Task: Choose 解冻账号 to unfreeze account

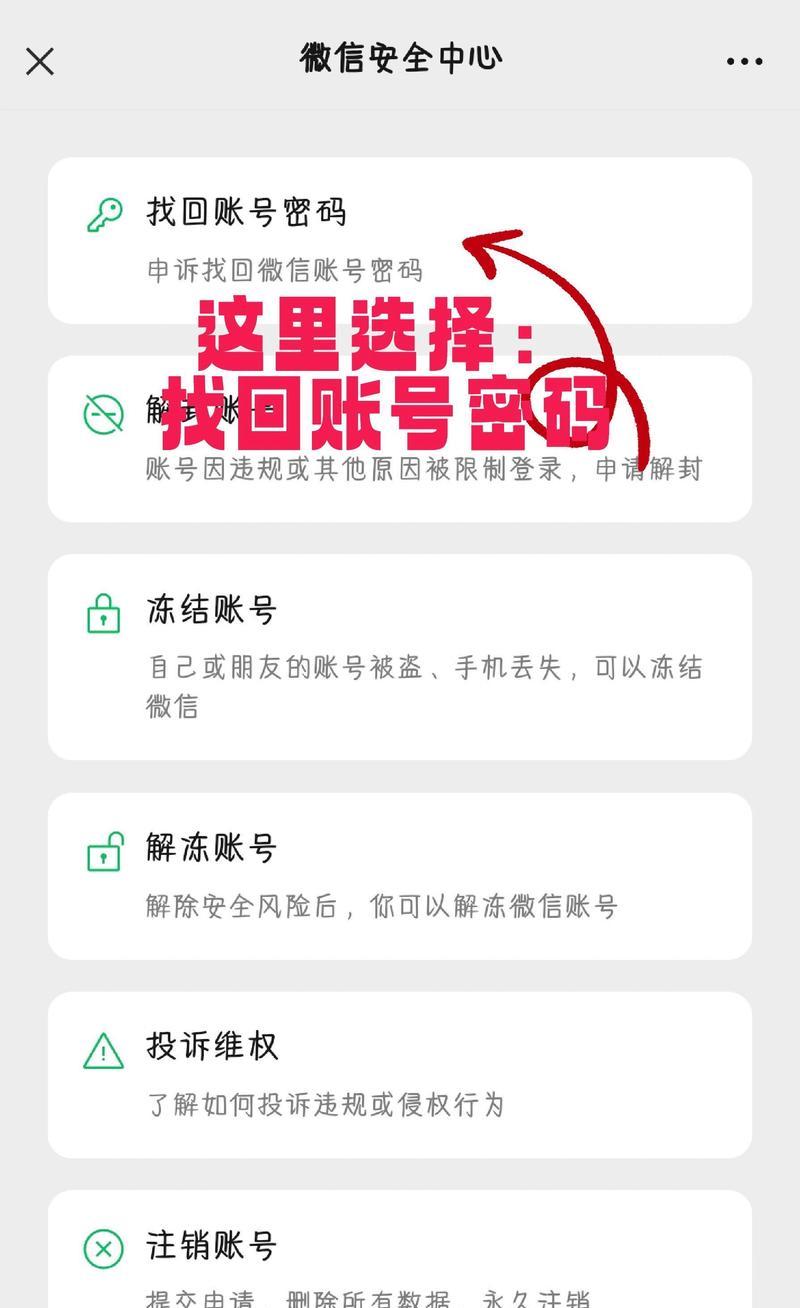Action: pyautogui.click(x=400, y=876)
